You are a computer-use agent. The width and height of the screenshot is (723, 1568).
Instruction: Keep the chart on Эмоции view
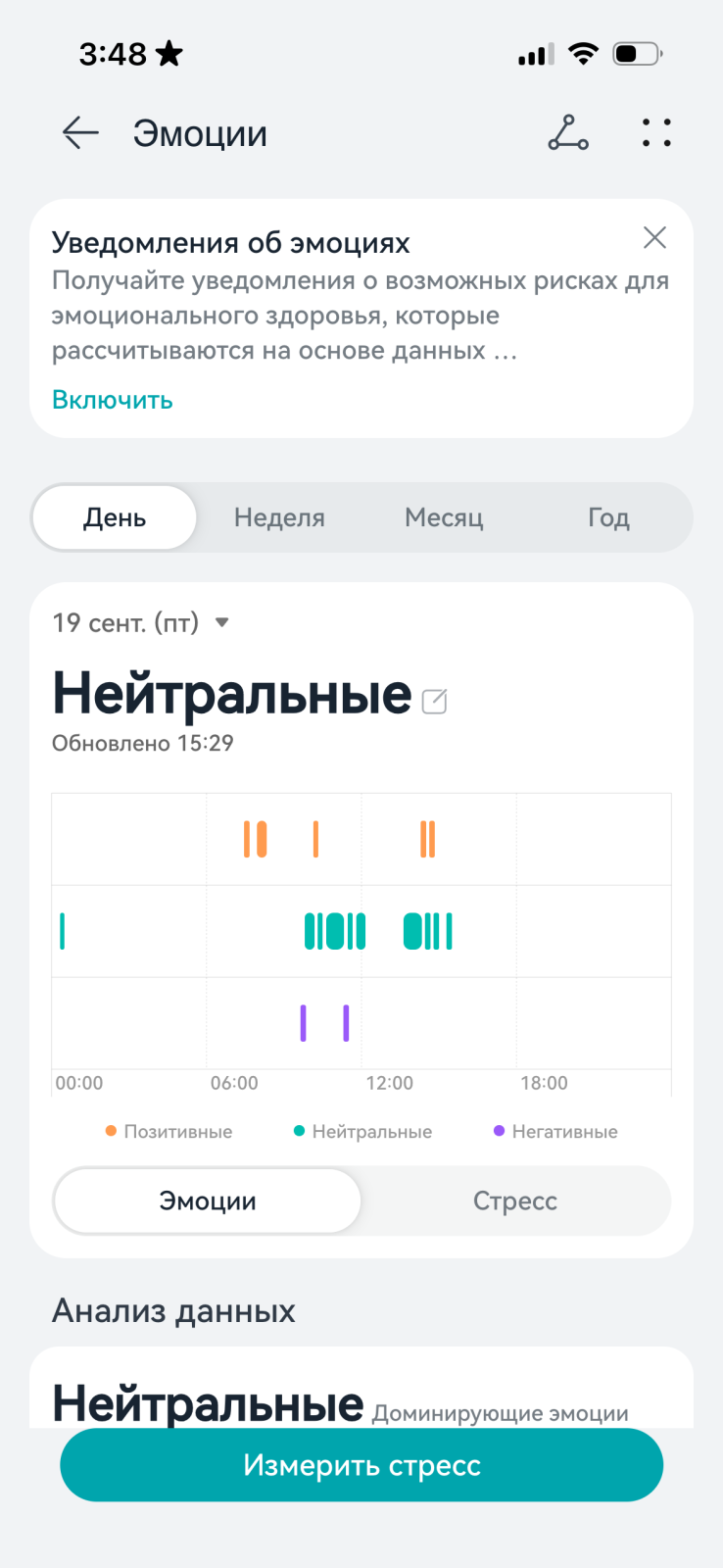[x=207, y=1200]
